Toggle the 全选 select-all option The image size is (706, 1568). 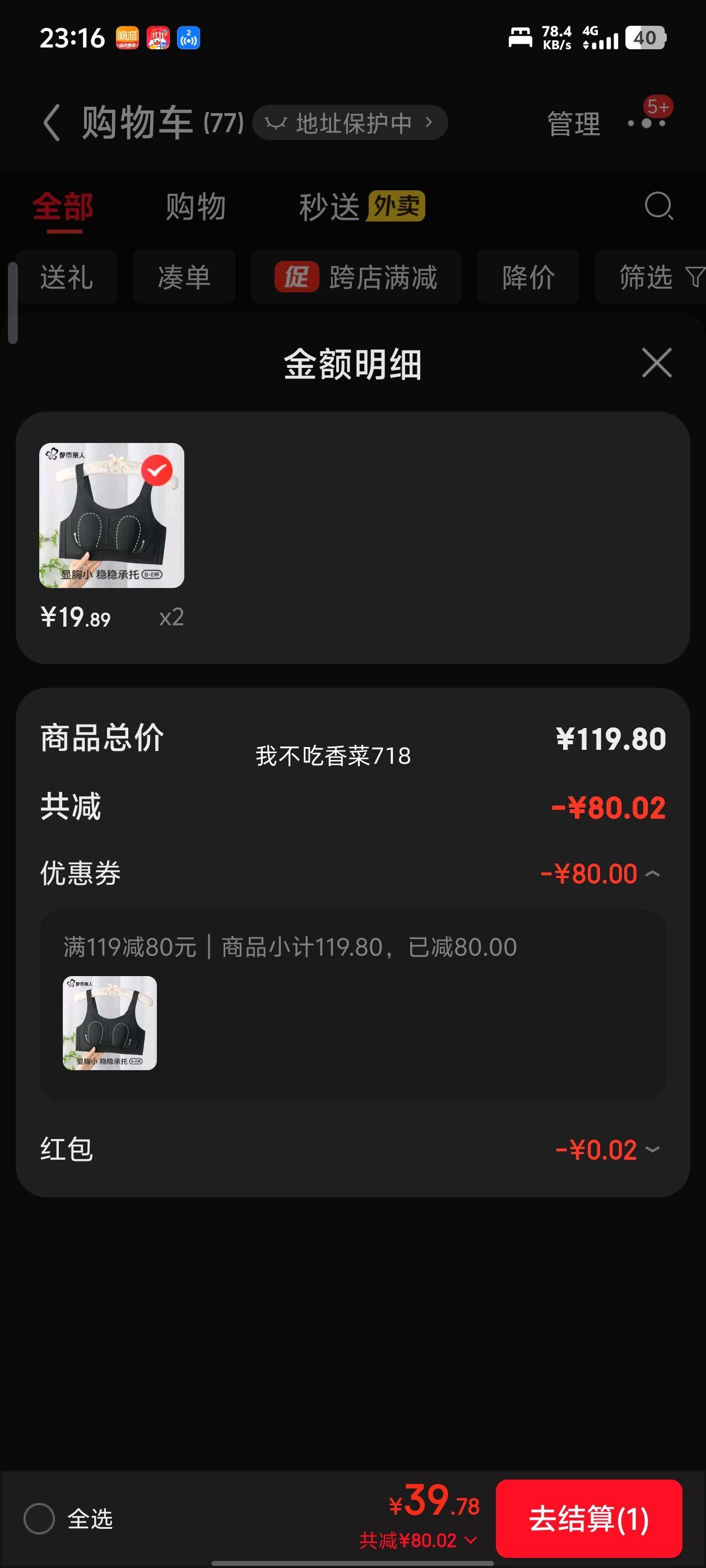point(40,1519)
